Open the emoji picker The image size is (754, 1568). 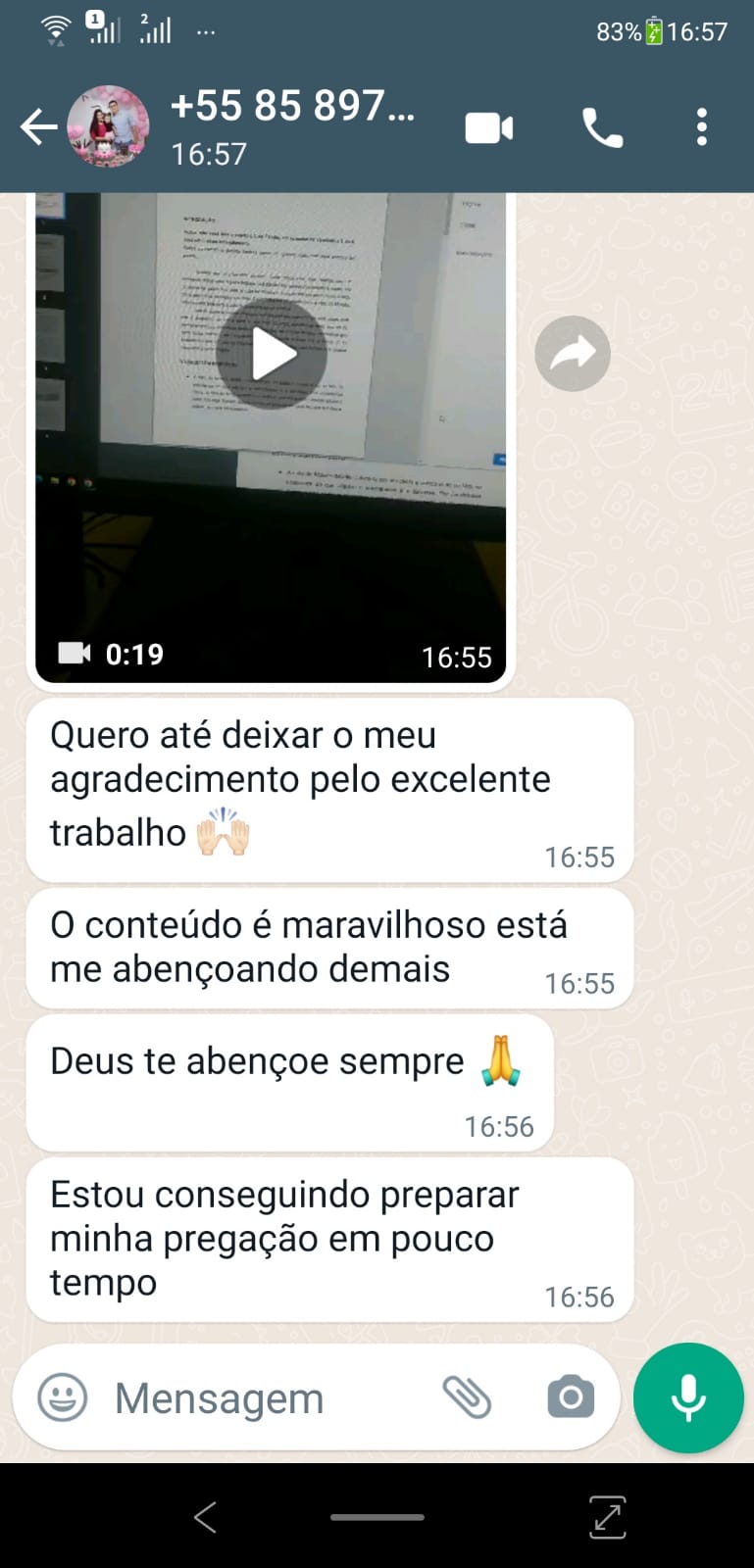[x=62, y=1397]
